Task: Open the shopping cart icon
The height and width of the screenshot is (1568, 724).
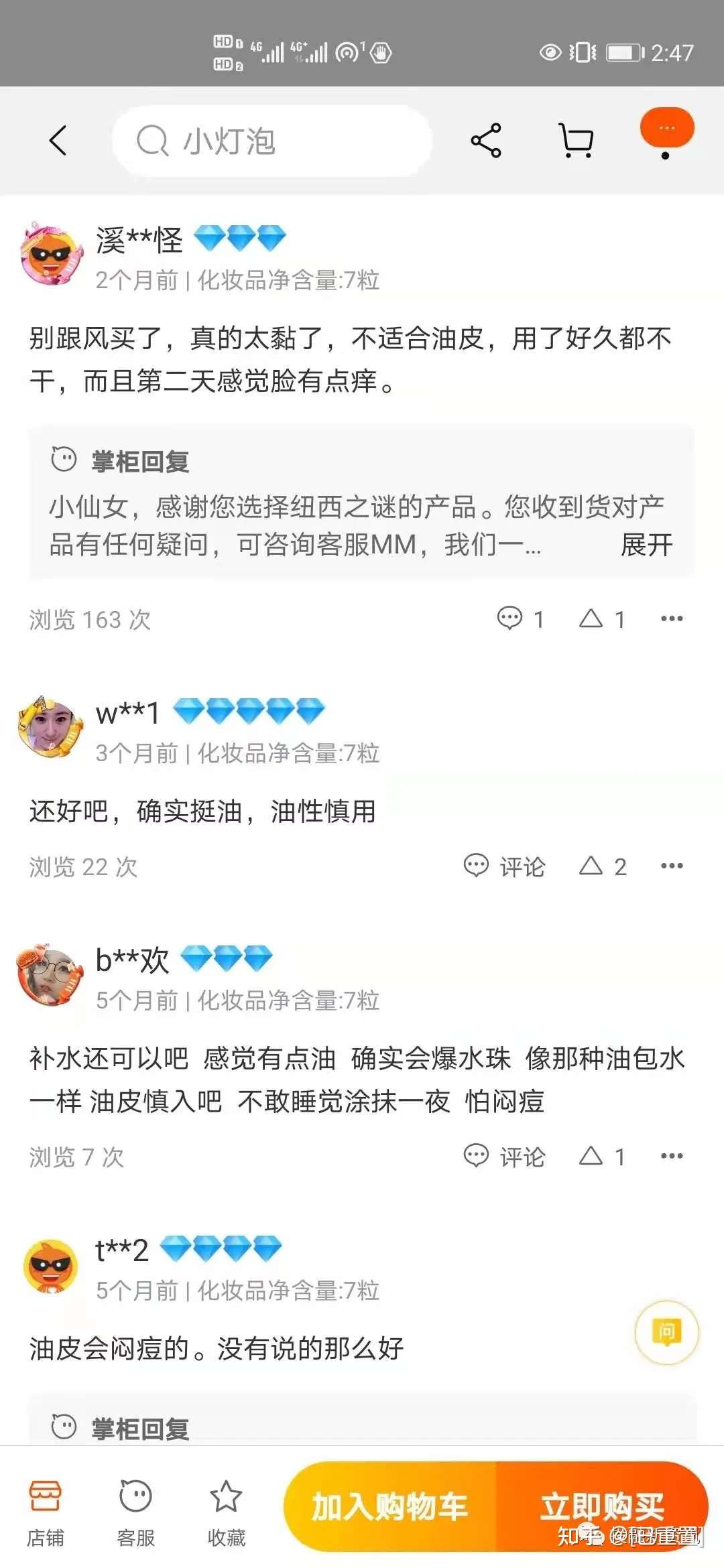Action: [x=576, y=141]
